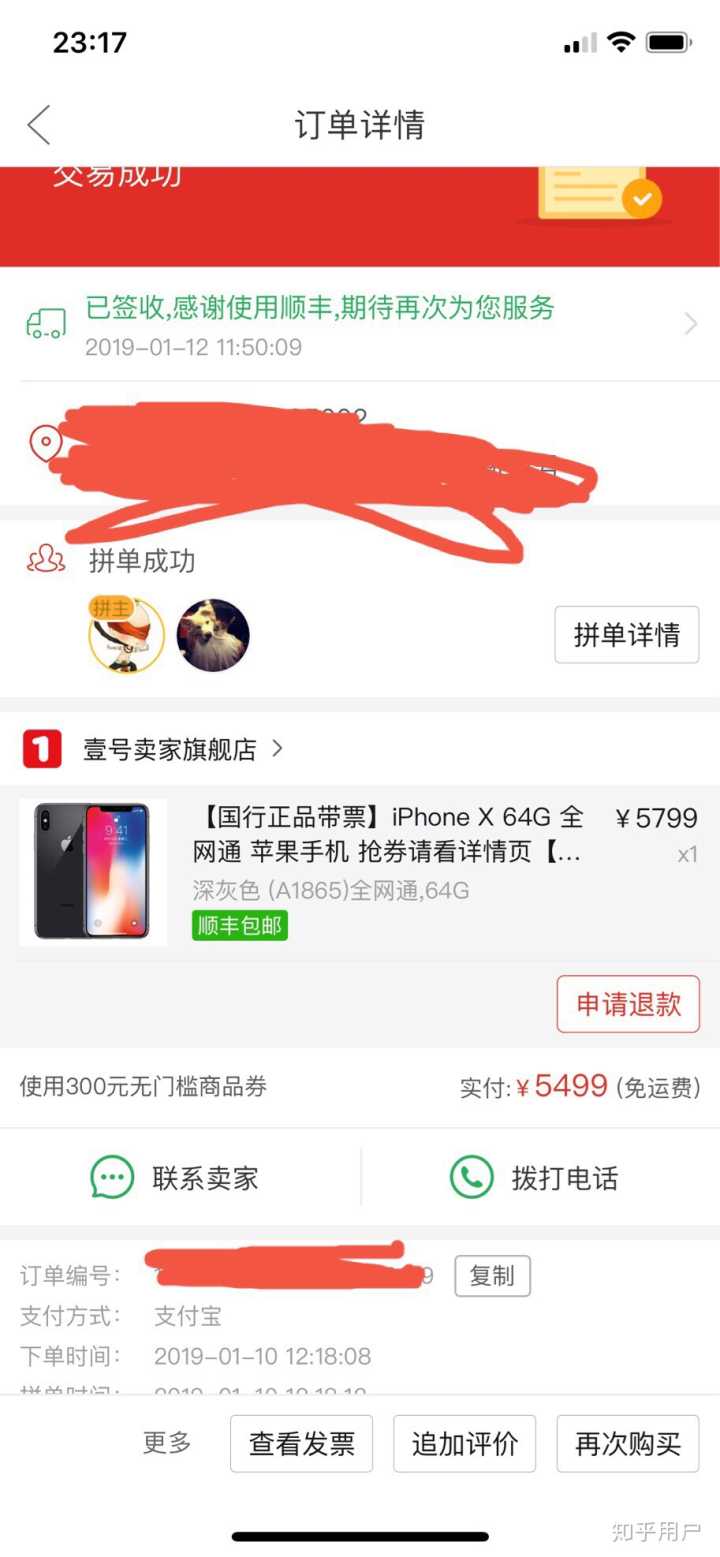This screenshot has width=720, height=1557.
Task: Open the 更多 options
Action: 167,1443
